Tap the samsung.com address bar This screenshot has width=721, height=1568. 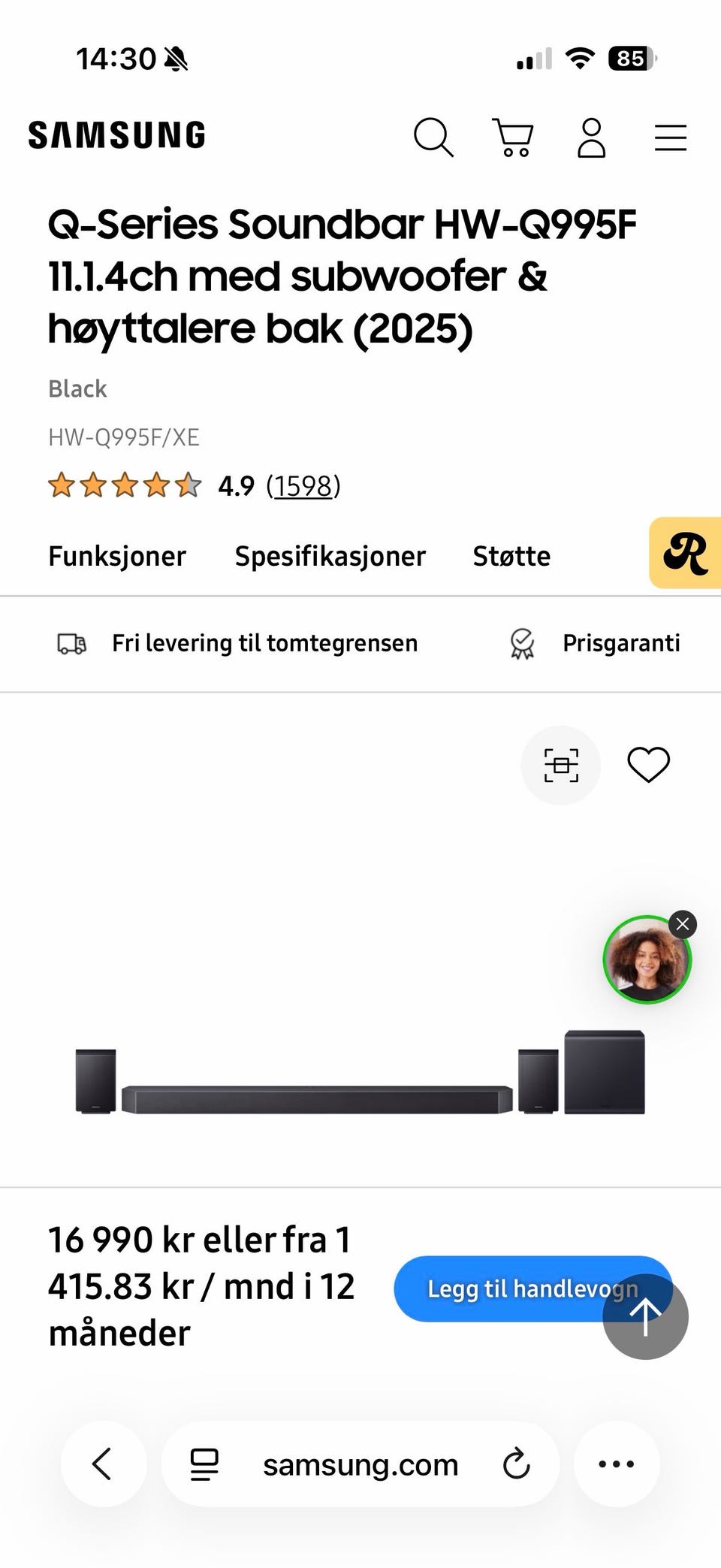[x=360, y=1464]
